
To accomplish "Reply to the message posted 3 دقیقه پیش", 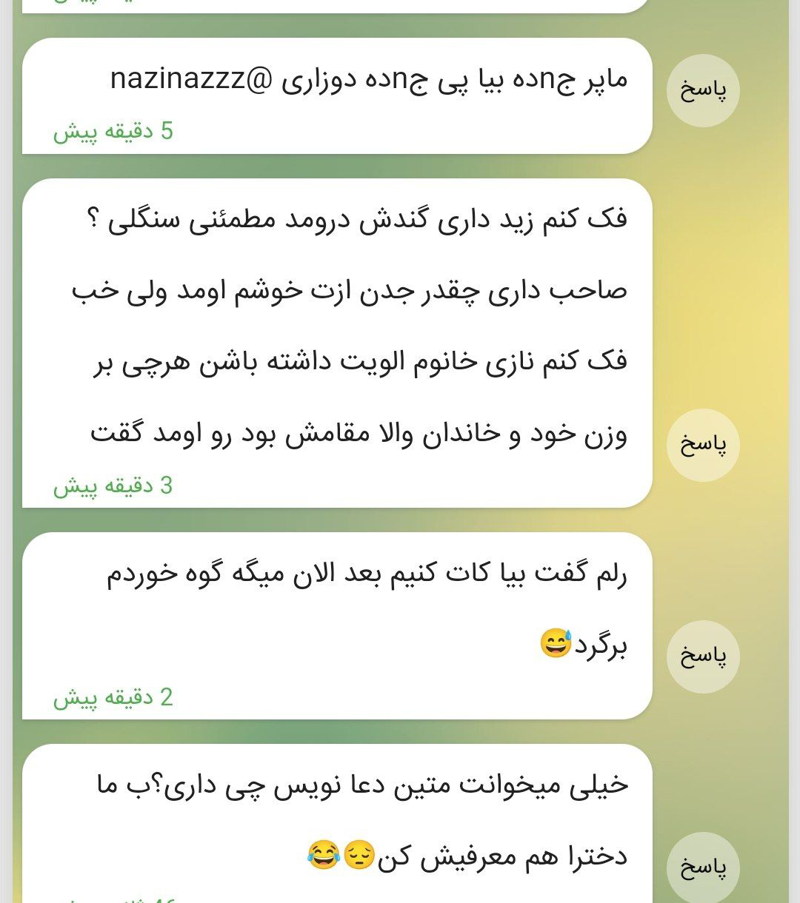I will pyautogui.click(x=703, y=444).
